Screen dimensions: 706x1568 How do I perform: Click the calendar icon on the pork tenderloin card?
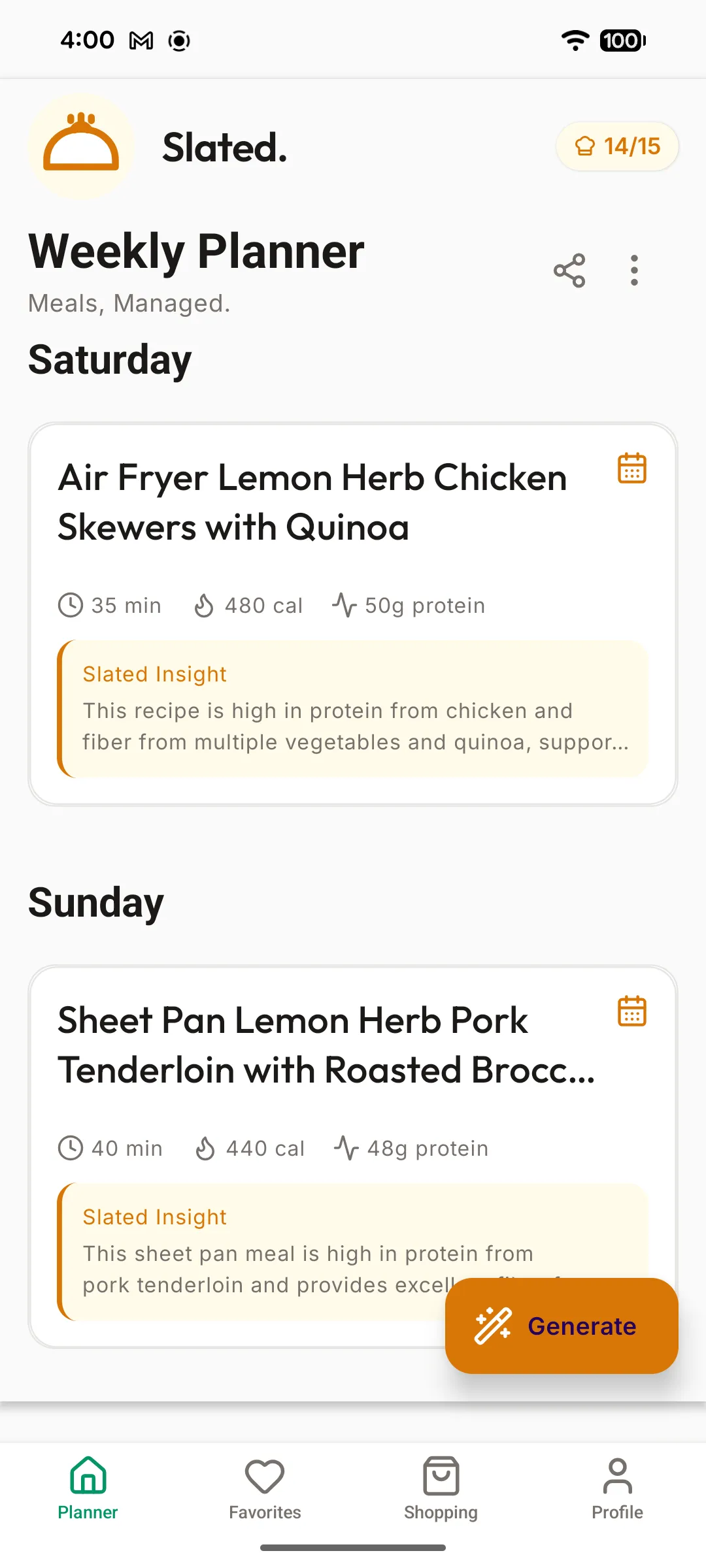click(x=631, y=1011)
